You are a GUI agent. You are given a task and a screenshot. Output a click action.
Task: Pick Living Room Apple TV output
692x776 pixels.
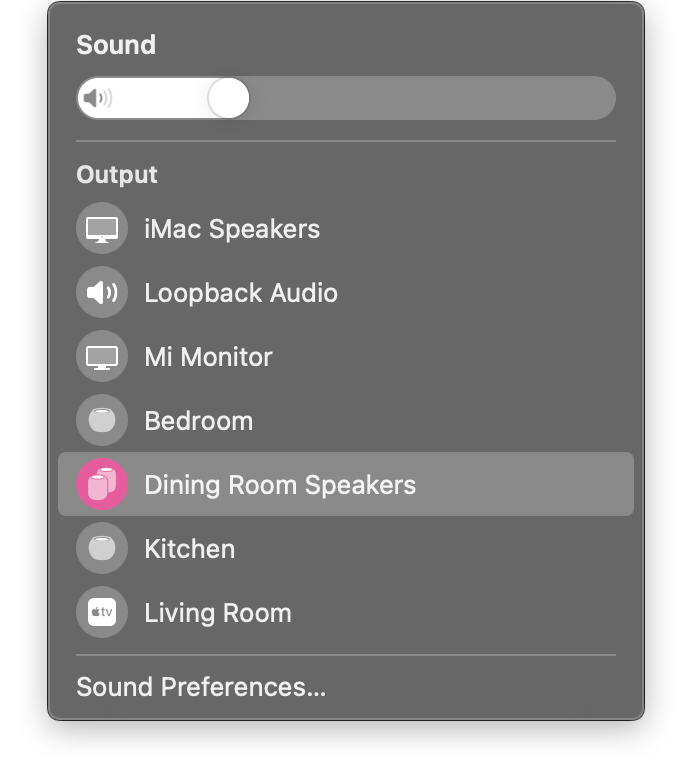218,613
